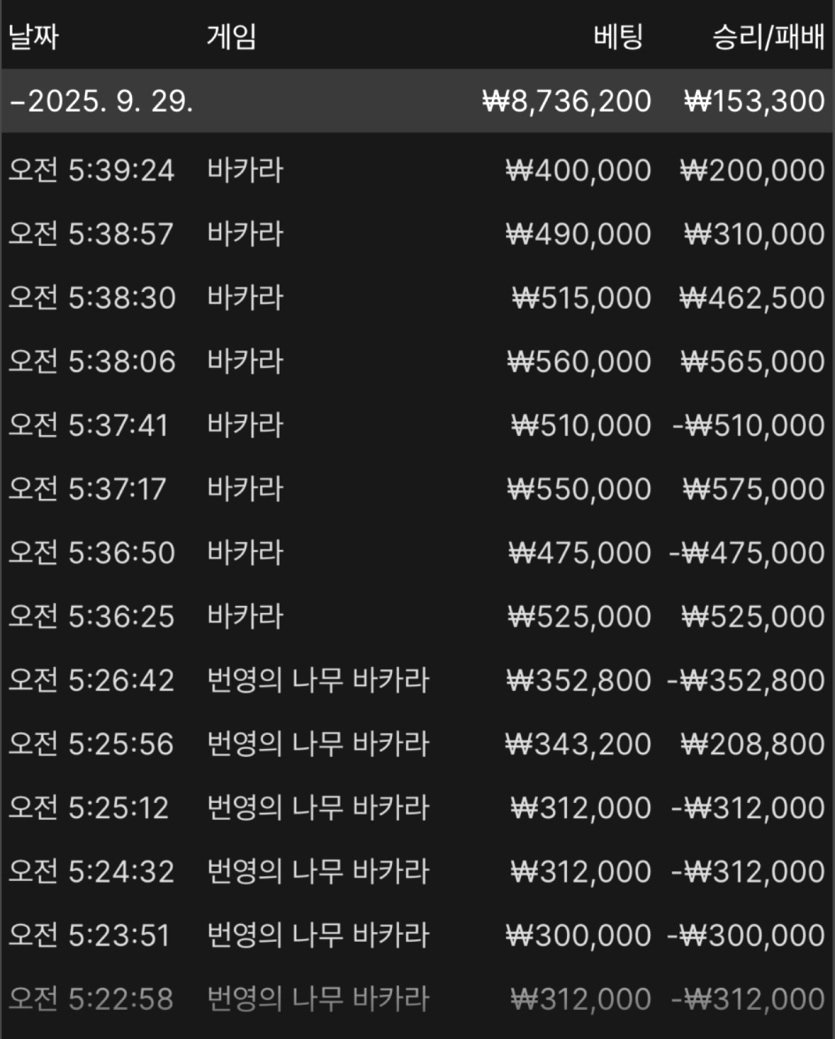Open the 5:36:25 바카라 round details
This screenshot has height=1039, width=835.
(x=417, y=616)
